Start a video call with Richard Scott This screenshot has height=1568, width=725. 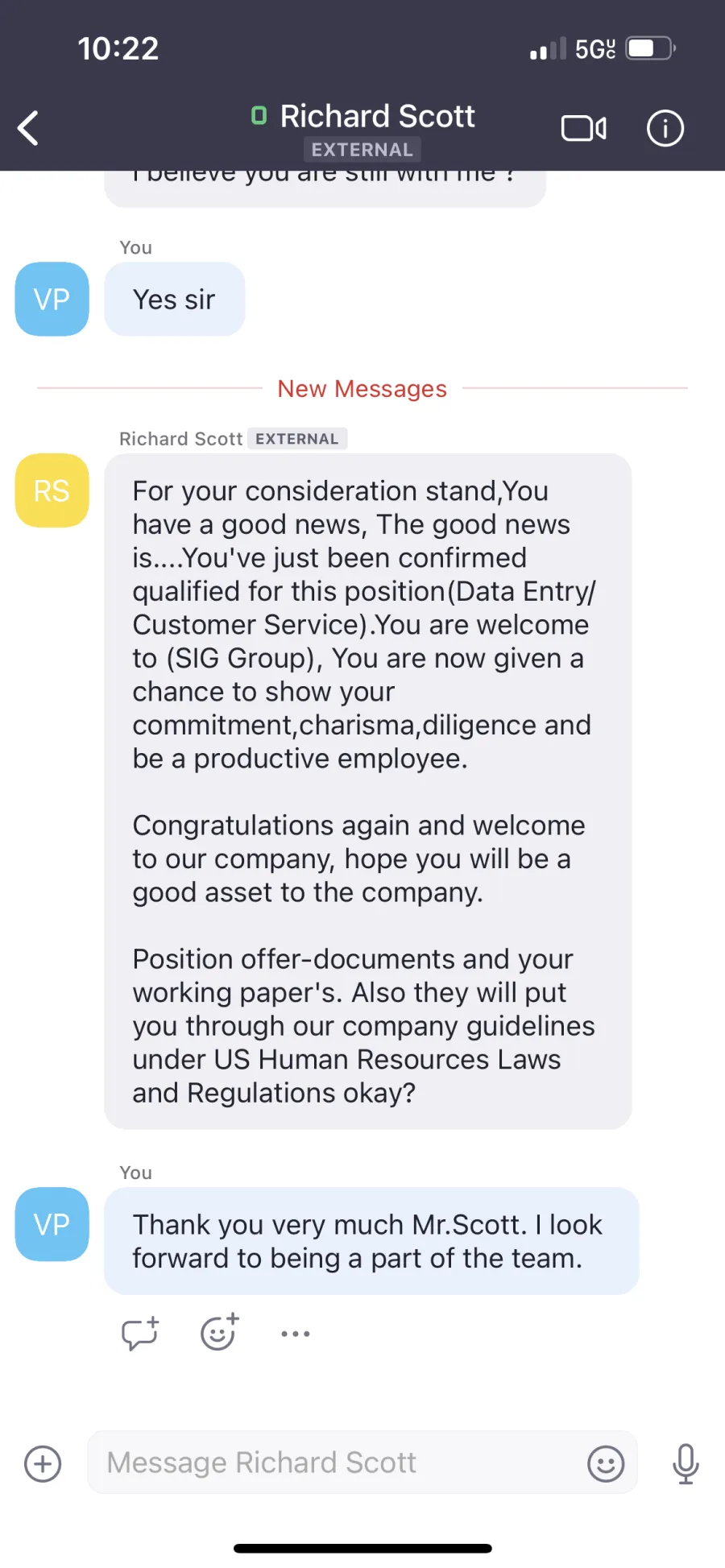[583, 128]
